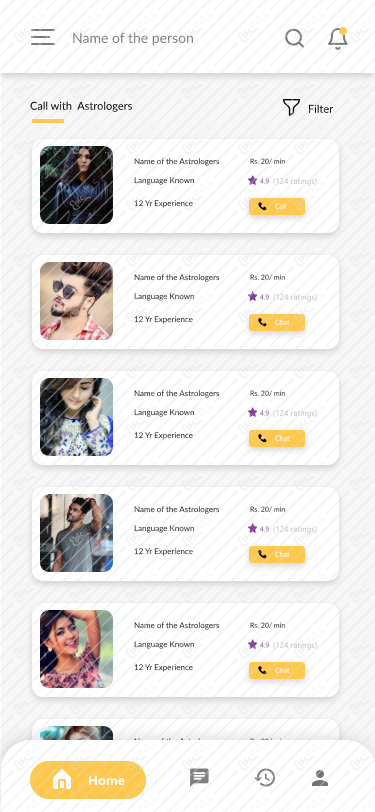The image size is (375, 812).
Task: Open the Filter options
Action: point(308,108)
